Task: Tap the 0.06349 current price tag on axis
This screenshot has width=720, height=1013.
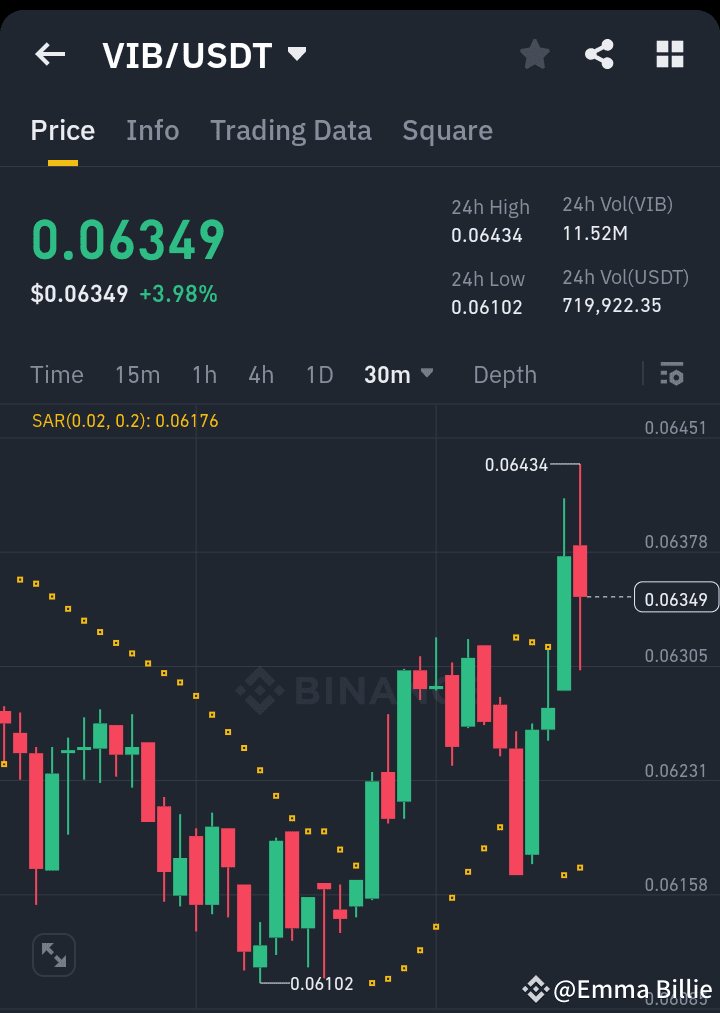Action: (x=678, y=597)
